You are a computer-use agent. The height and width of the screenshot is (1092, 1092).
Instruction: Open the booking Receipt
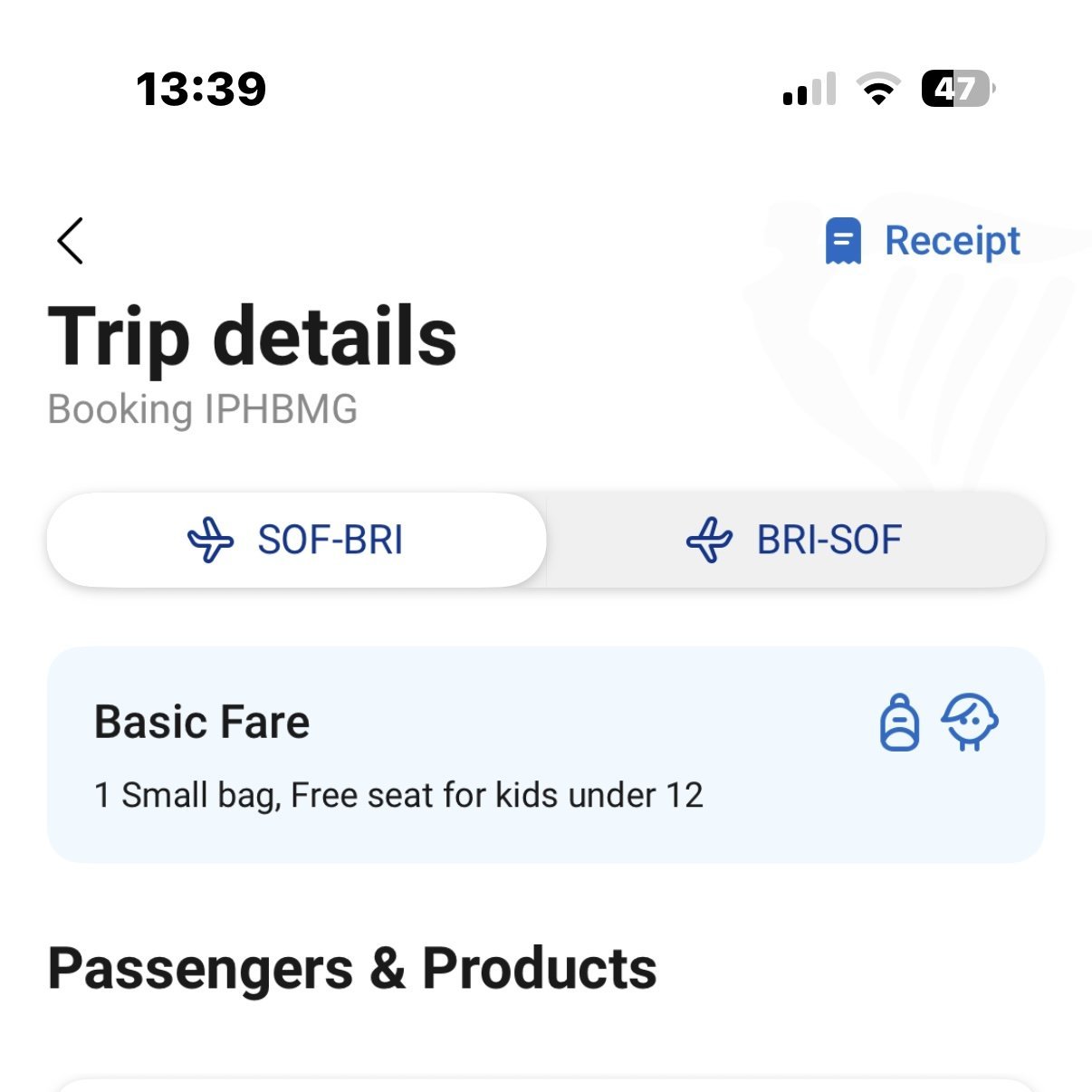click(x=924, y=241)
